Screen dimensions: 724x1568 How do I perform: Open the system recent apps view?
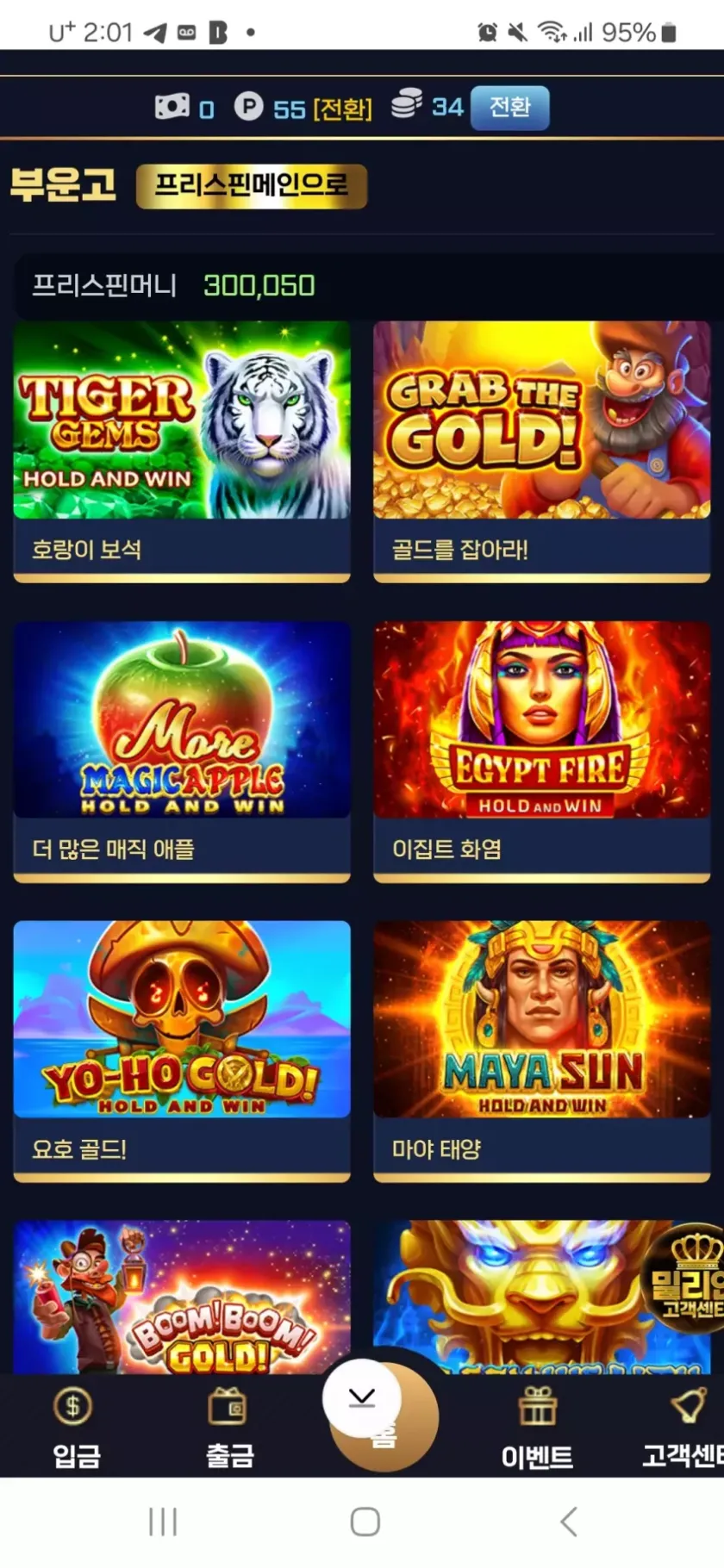click(163, 1522)
